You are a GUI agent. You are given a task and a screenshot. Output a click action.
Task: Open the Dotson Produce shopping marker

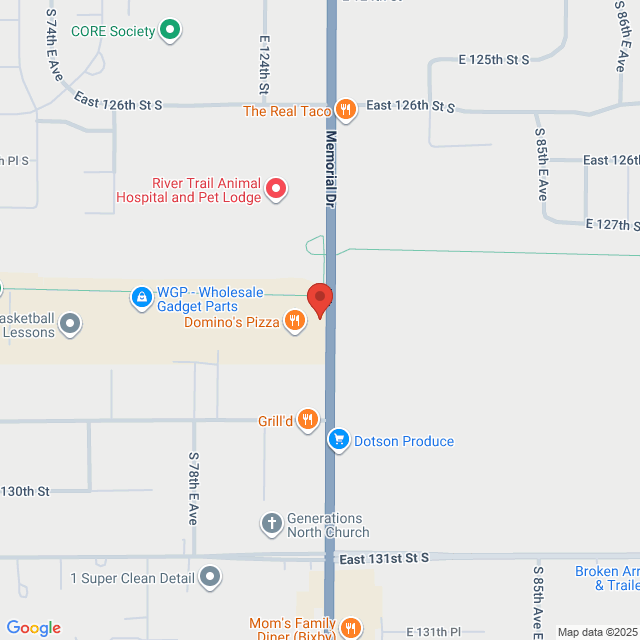click(339, 440)
